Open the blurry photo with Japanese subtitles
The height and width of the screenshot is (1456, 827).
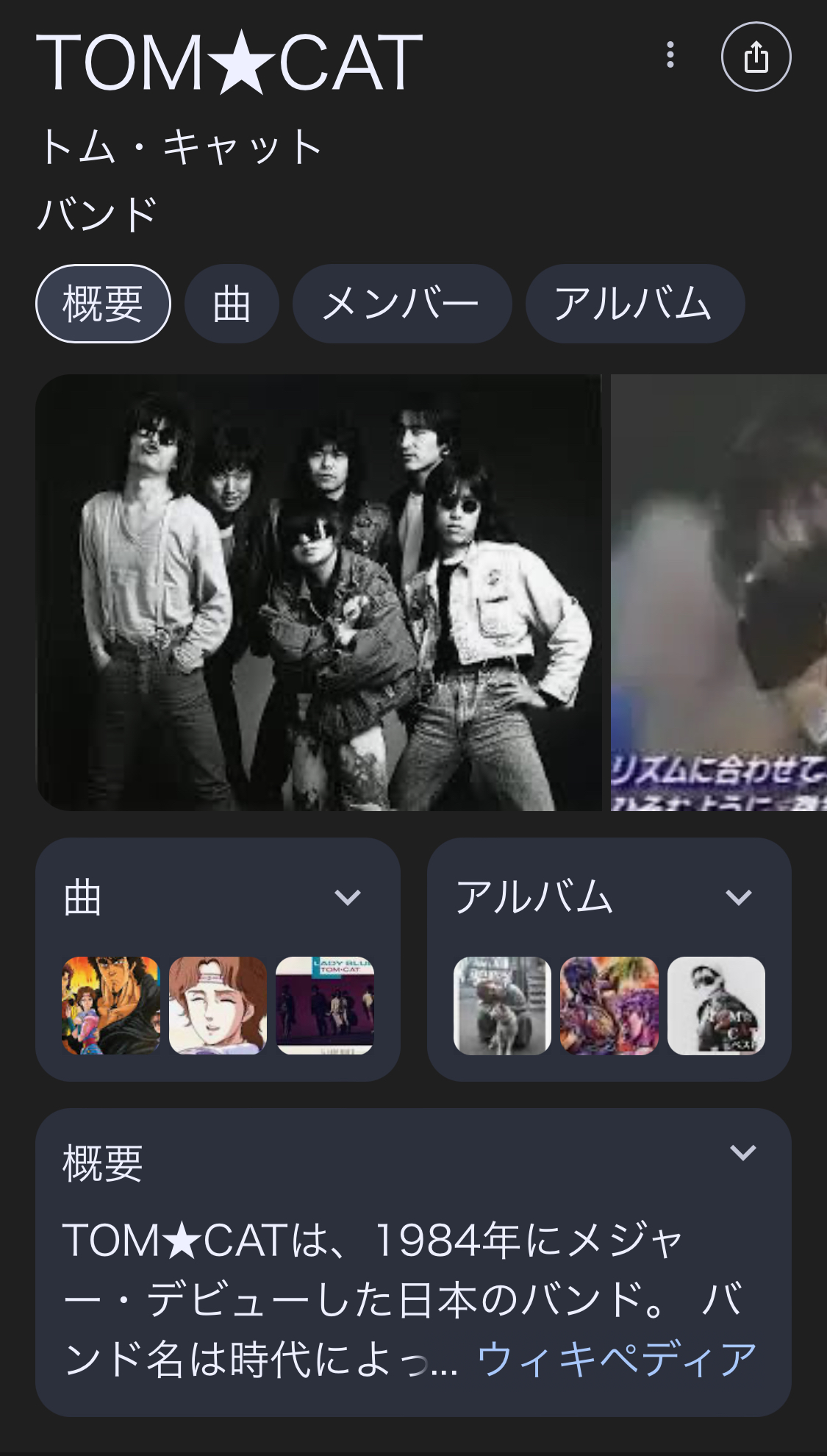719,593
